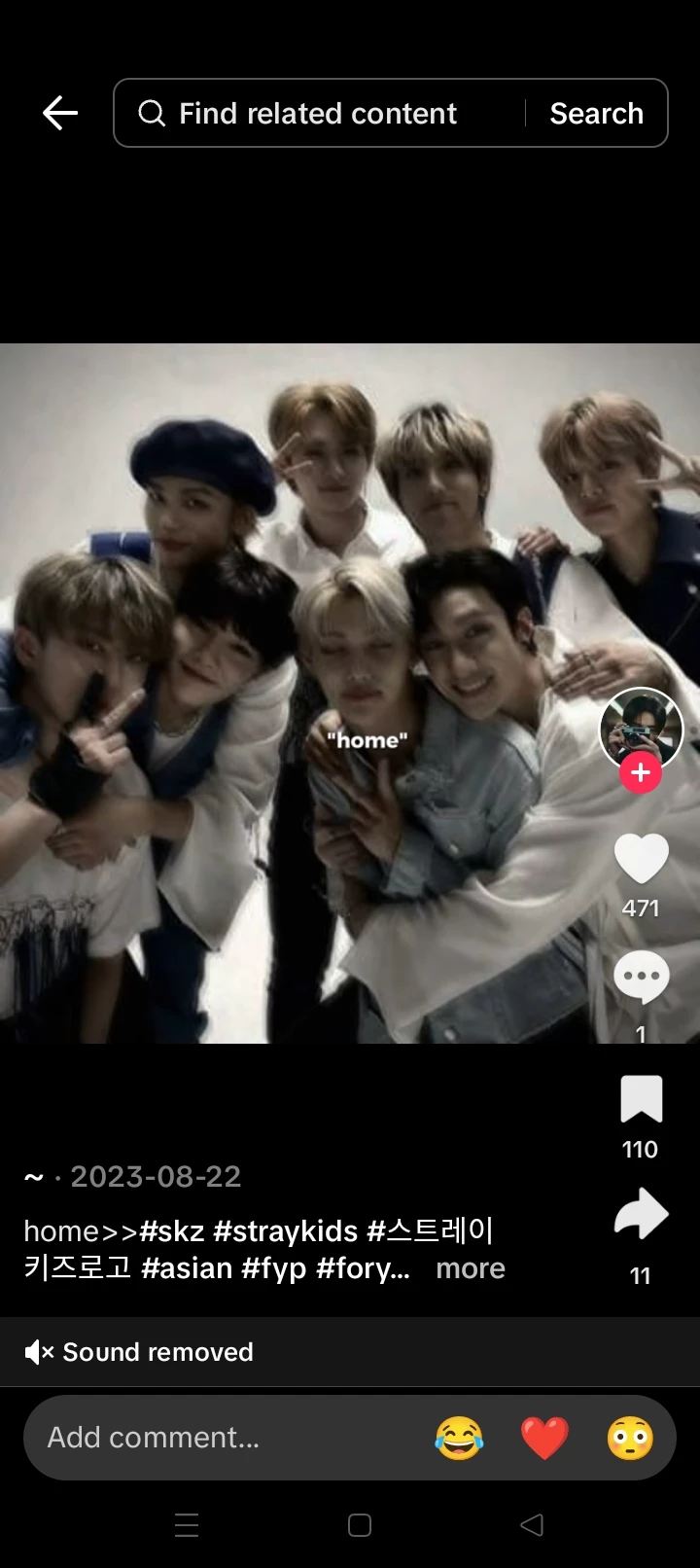Screen dimensions: 700x1568
Task: Open the creator's profile picture
Action: click(641, 730)
